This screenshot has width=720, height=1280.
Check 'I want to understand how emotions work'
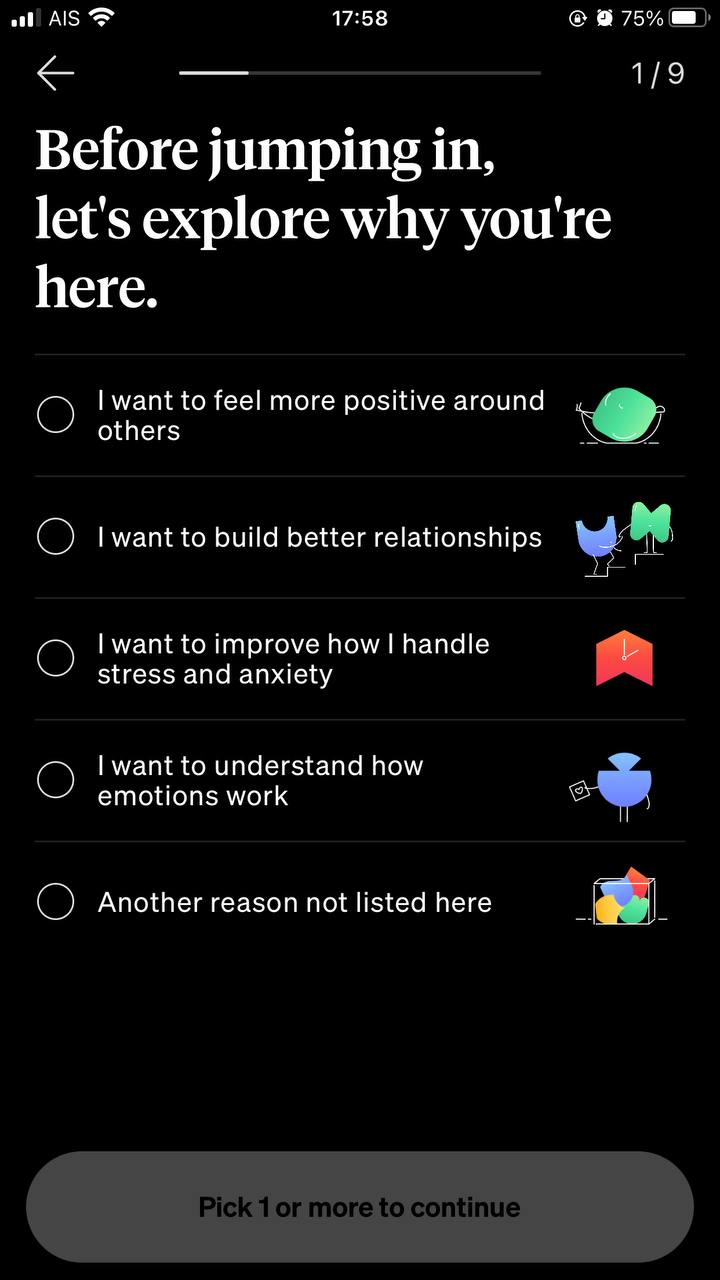click(x=56, y=780)
